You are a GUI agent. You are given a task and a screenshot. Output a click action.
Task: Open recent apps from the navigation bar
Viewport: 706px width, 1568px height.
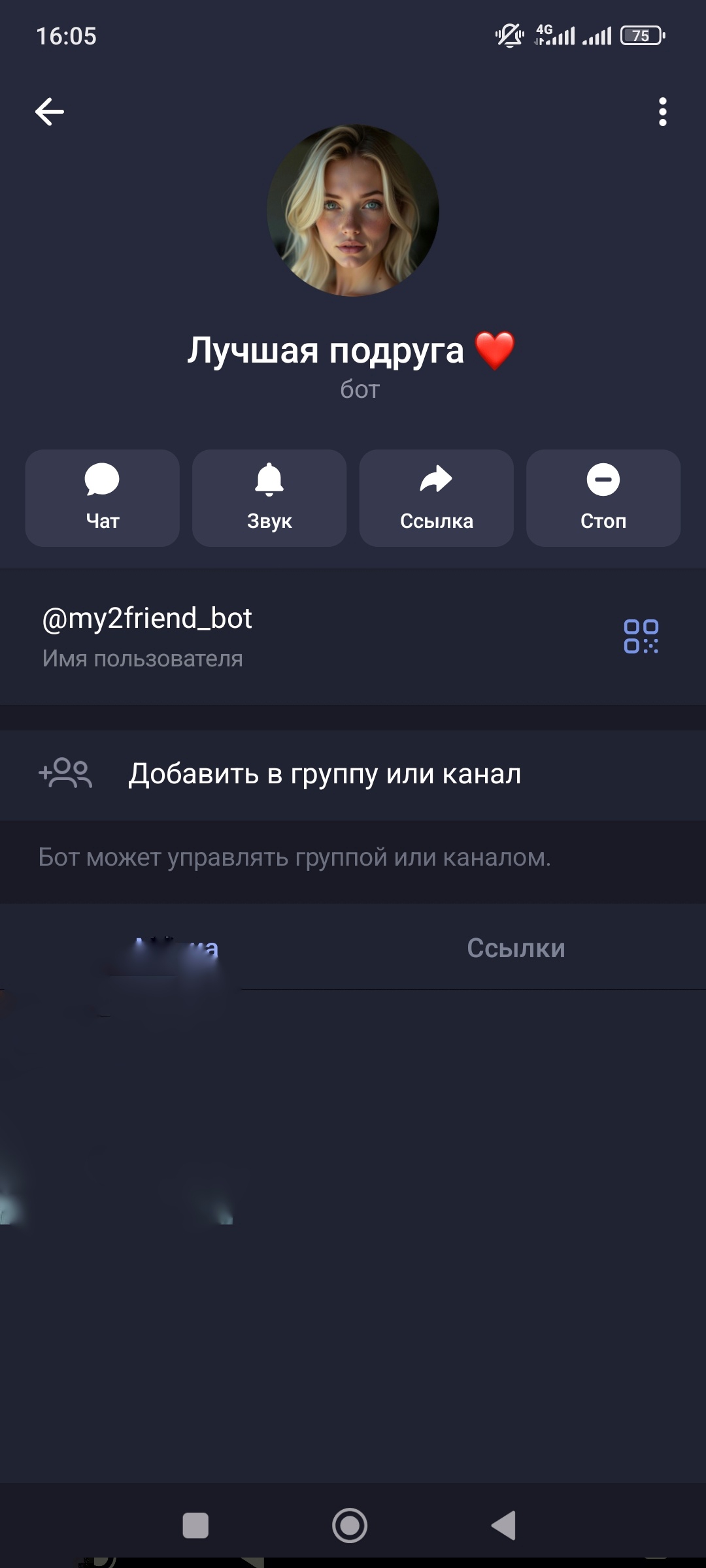(195, 1526)
